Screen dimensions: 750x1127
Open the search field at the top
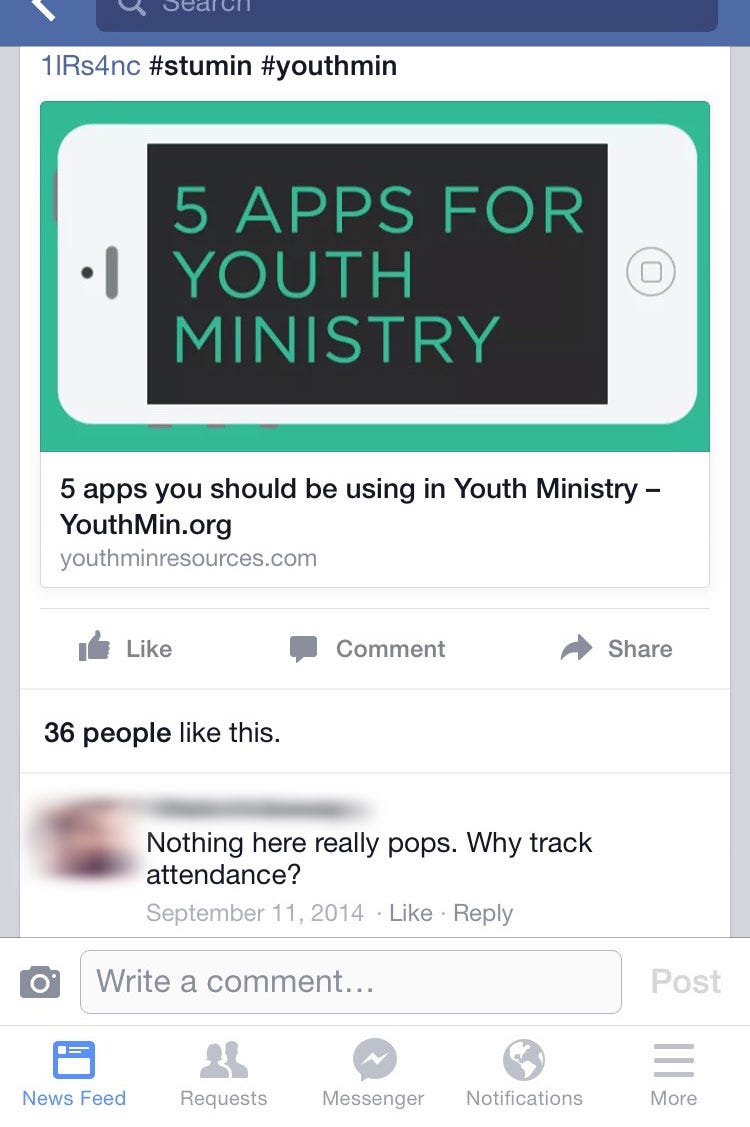(406, 12)
